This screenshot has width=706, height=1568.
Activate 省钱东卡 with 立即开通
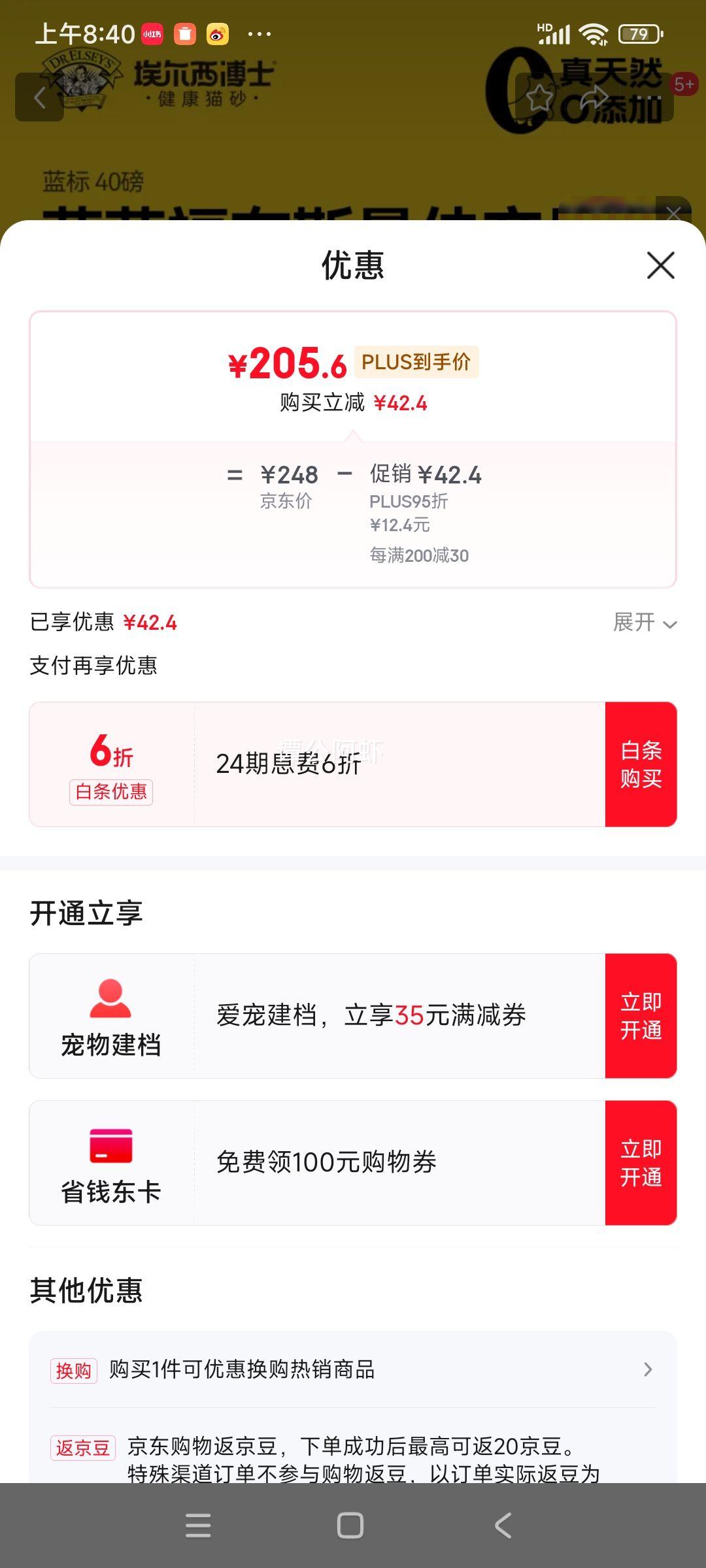pyautogui.click(x=641, y=1163)
